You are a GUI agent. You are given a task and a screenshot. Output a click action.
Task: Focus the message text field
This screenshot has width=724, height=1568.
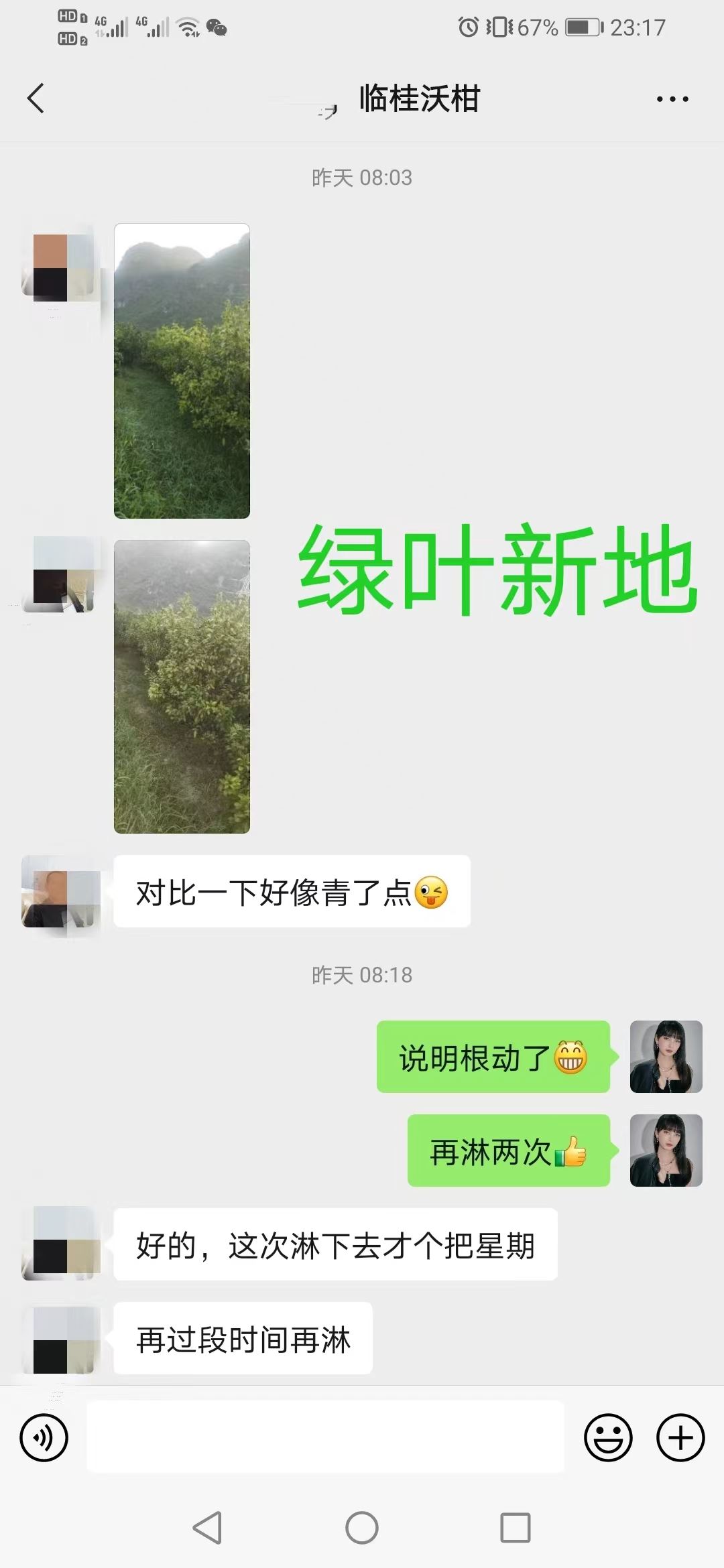325,1437
